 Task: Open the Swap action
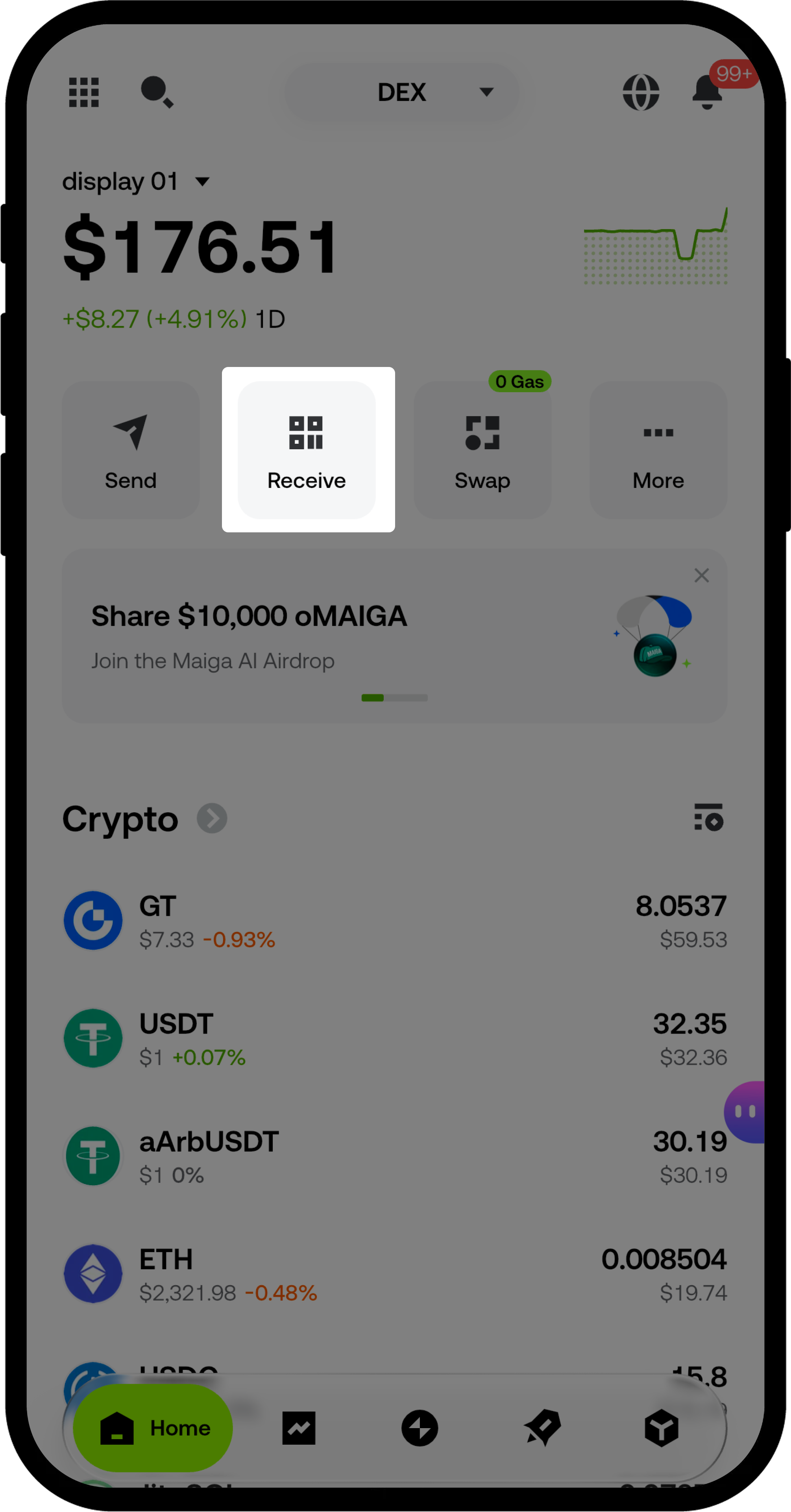coord(482,450)
